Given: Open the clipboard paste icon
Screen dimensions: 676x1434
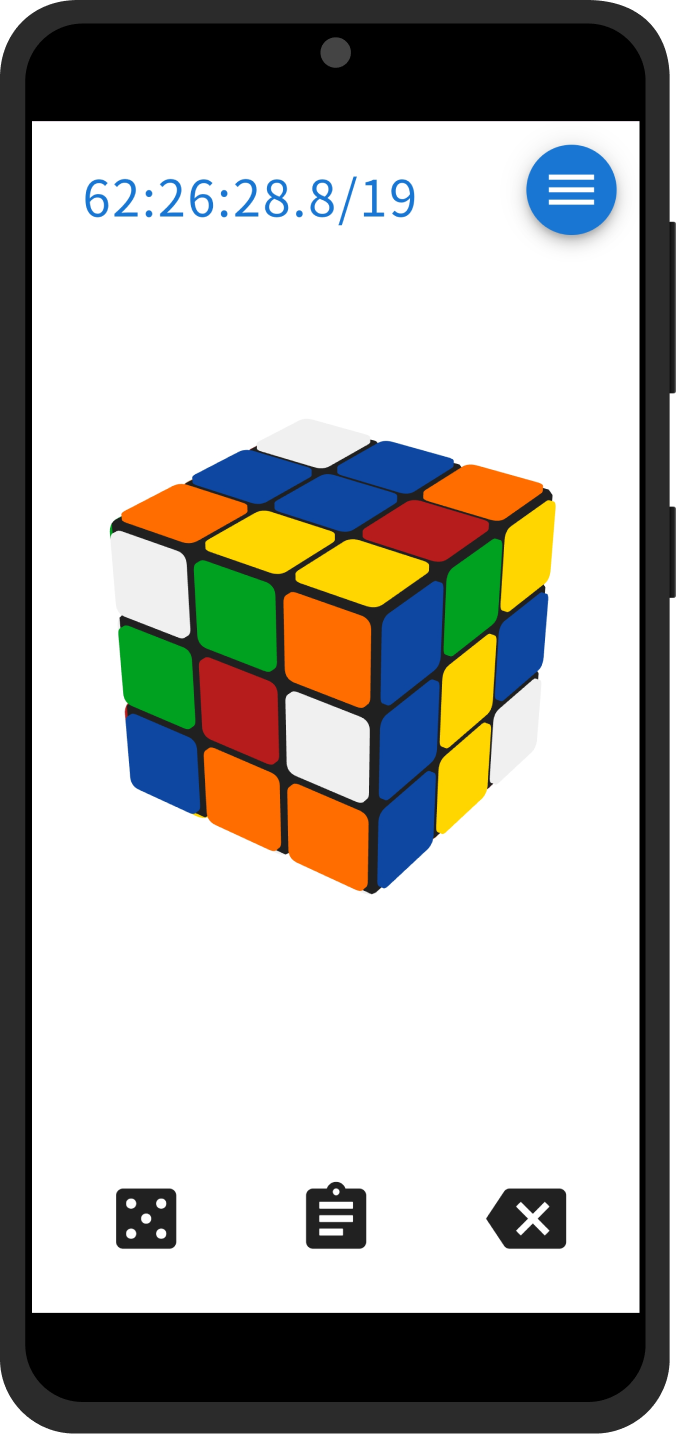Looking at the screenshot, I should pyautogui.click(x=336, y=1217).
